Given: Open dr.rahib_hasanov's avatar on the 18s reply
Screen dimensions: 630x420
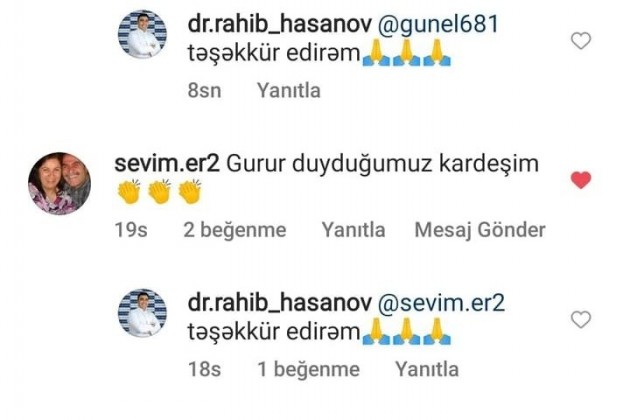Looking at the screenshot, I should tap(142, 313).
